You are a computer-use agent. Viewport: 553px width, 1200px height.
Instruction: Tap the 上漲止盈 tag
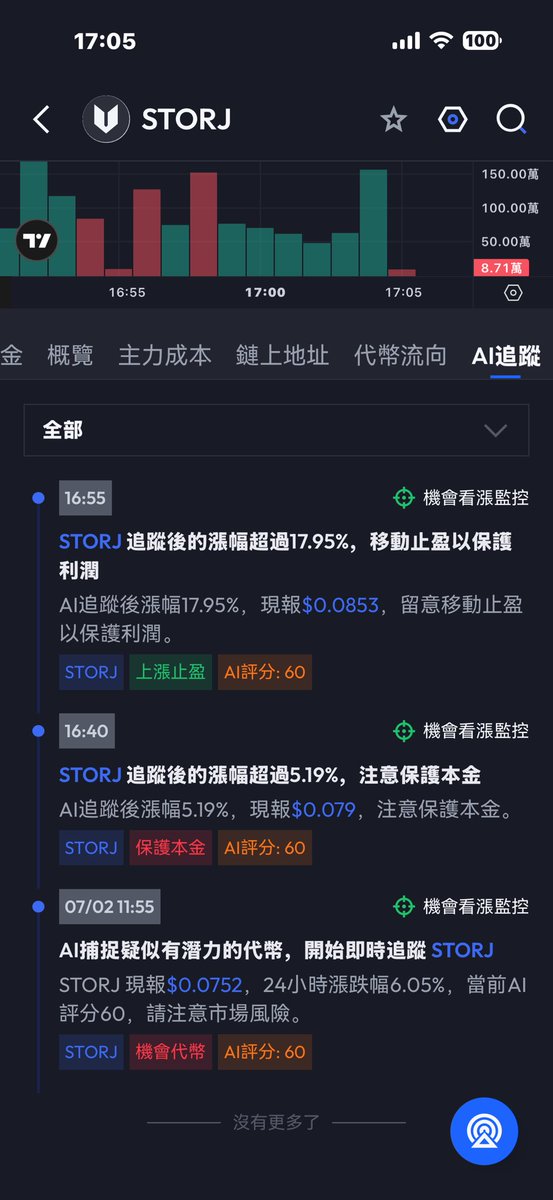[x=170, y=672]
